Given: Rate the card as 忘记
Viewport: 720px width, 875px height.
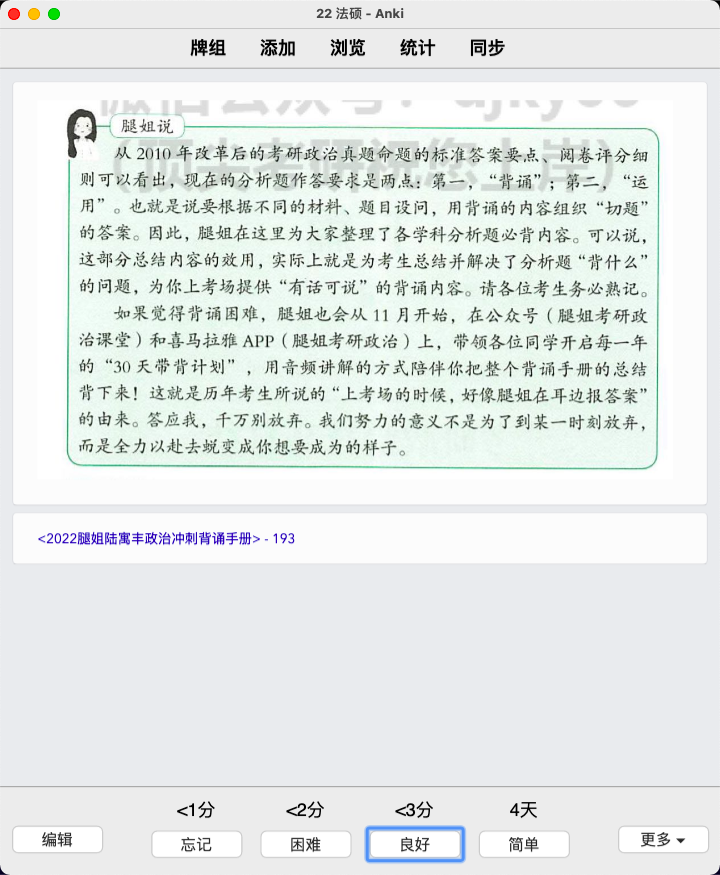Looking at the screenshot, I should (196, 844).
